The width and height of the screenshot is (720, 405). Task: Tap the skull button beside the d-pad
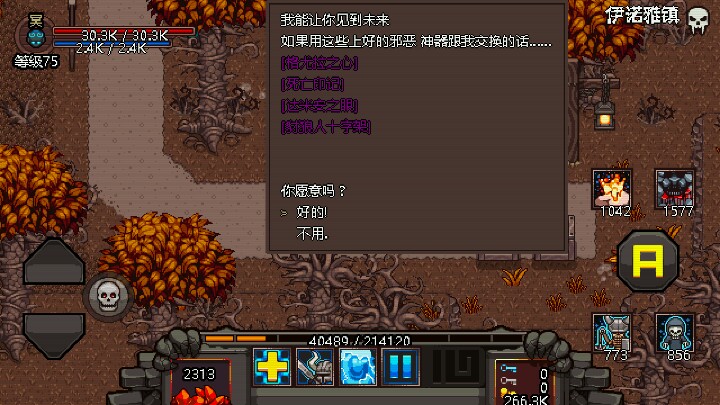coord(106,295)
